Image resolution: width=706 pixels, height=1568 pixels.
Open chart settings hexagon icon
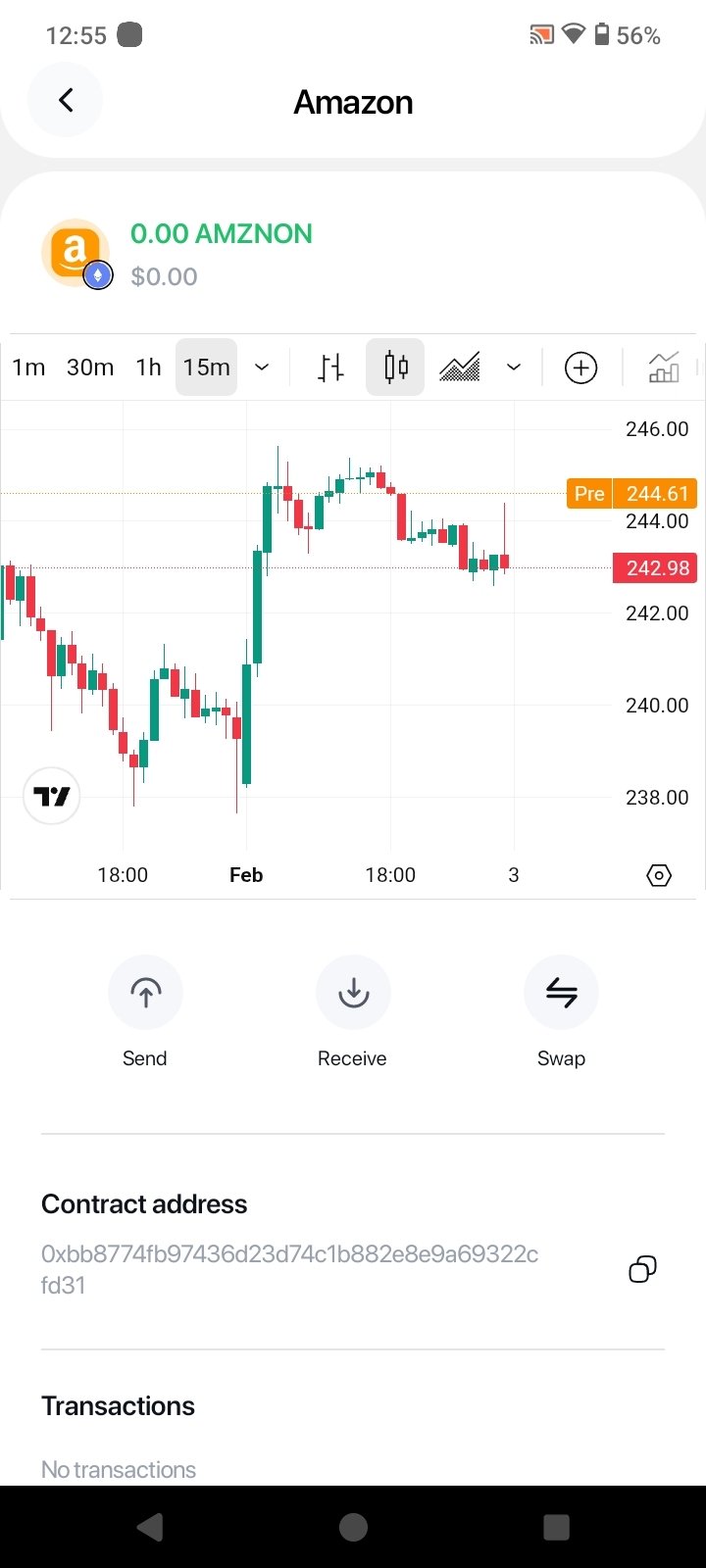coord(659,875)
